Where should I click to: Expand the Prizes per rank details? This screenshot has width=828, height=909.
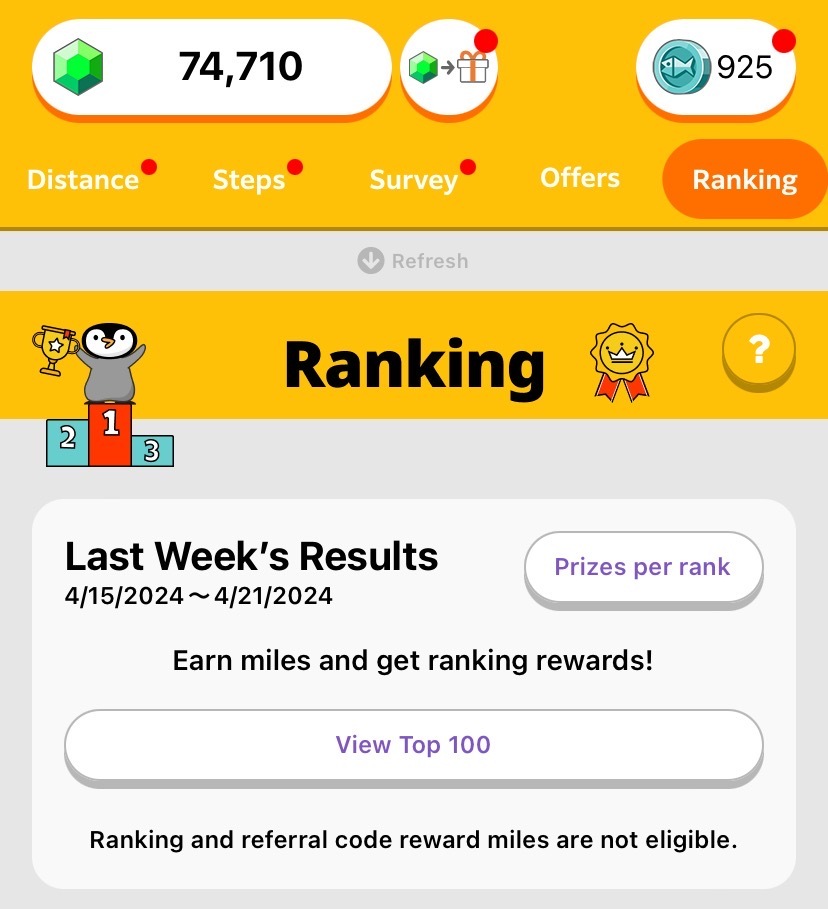point(643,567)
